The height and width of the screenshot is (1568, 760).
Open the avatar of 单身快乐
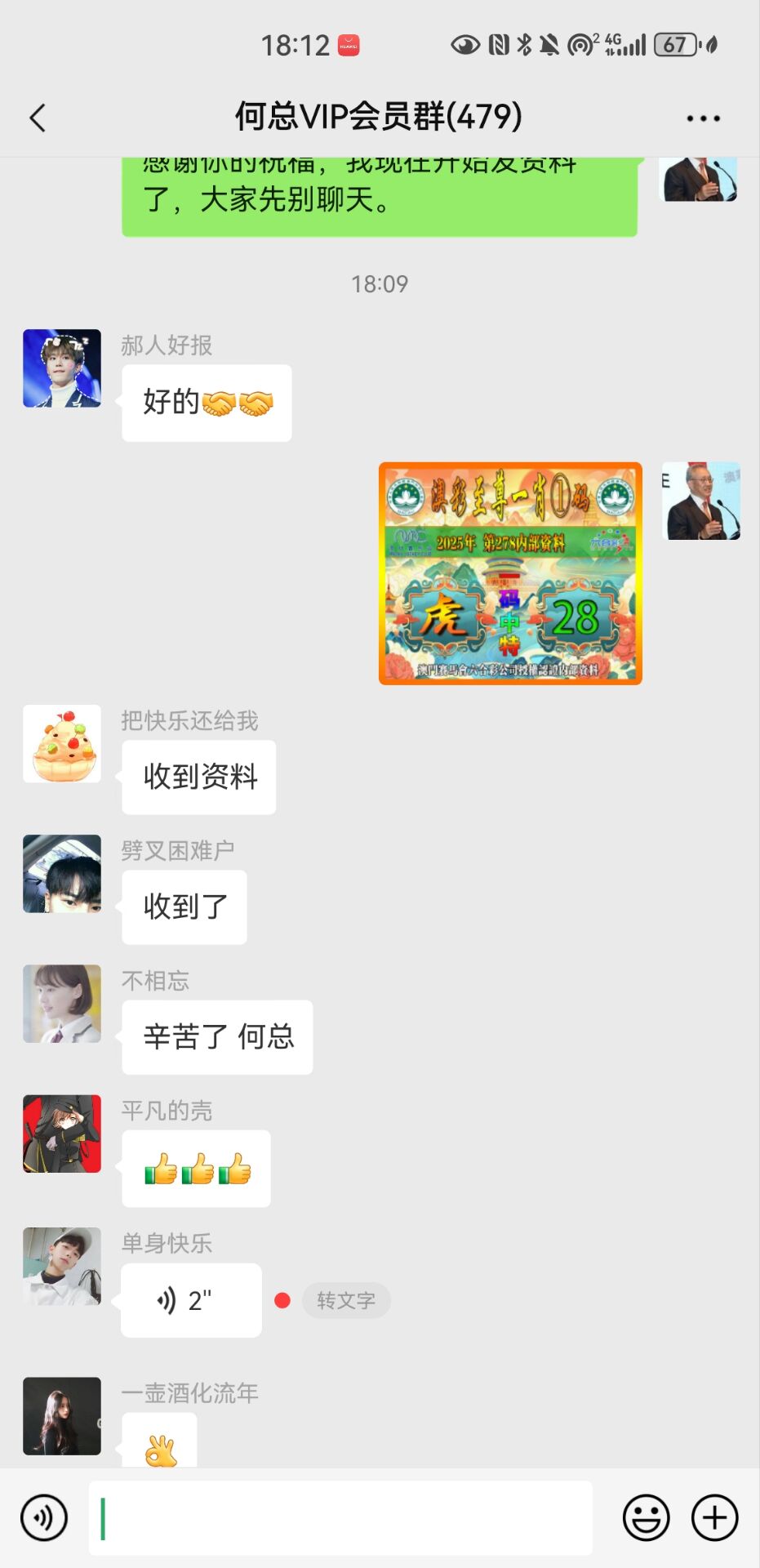(x=62, y=1266)
